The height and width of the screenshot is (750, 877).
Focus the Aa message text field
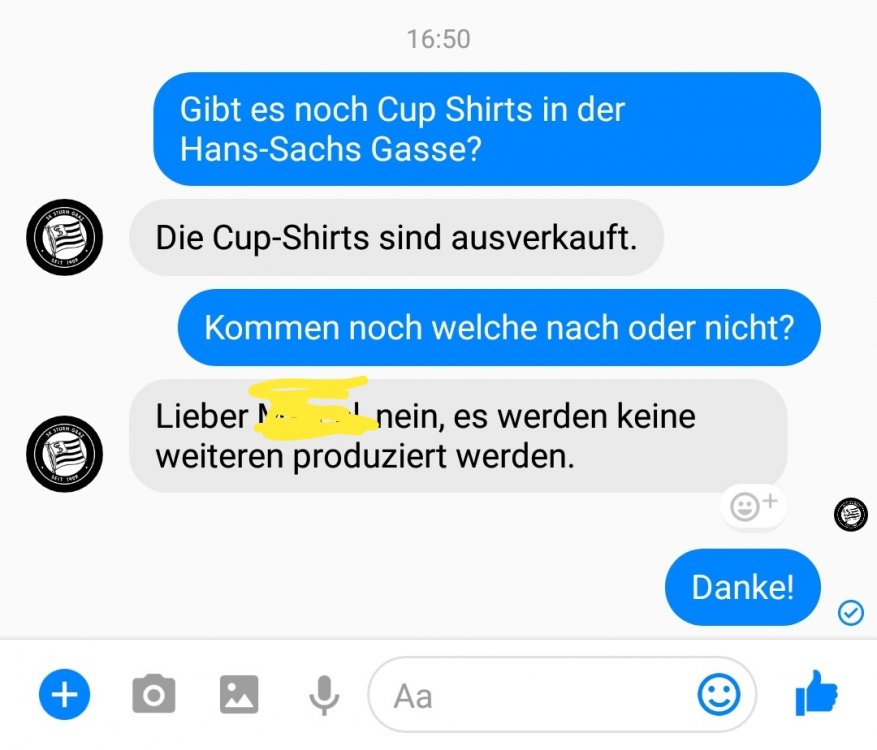(530, 694)
